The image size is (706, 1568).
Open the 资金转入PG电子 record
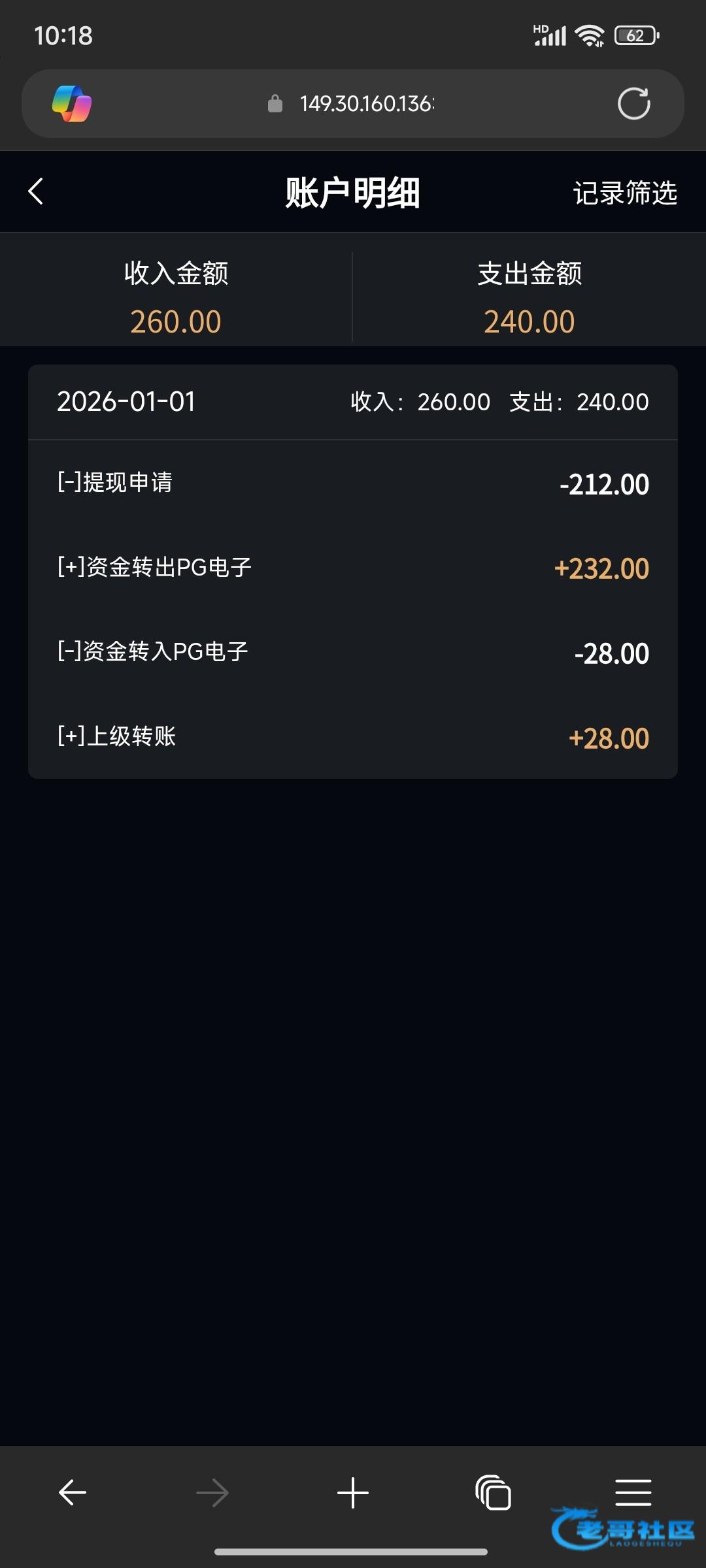click(x=353, y=652)
